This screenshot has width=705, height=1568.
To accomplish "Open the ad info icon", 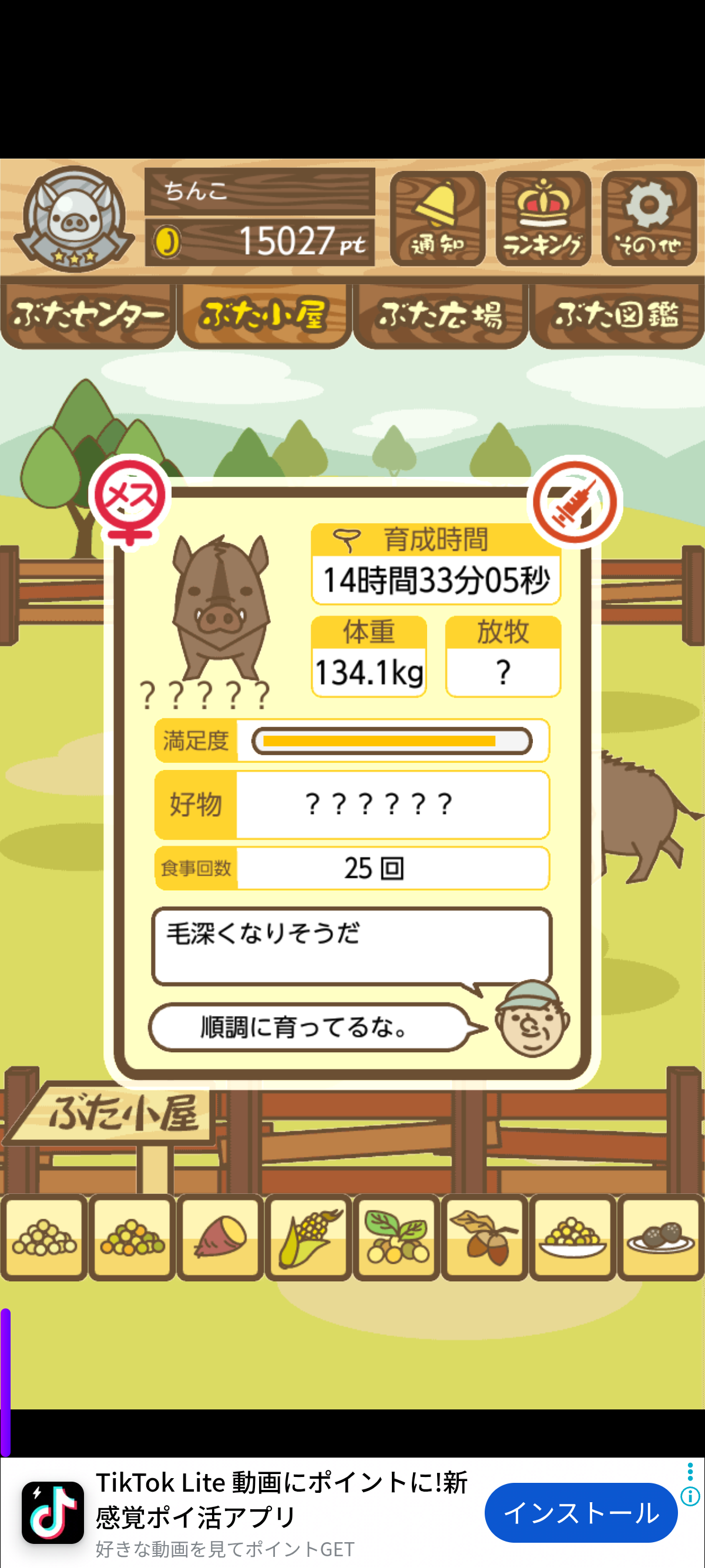I will 690,1496.
